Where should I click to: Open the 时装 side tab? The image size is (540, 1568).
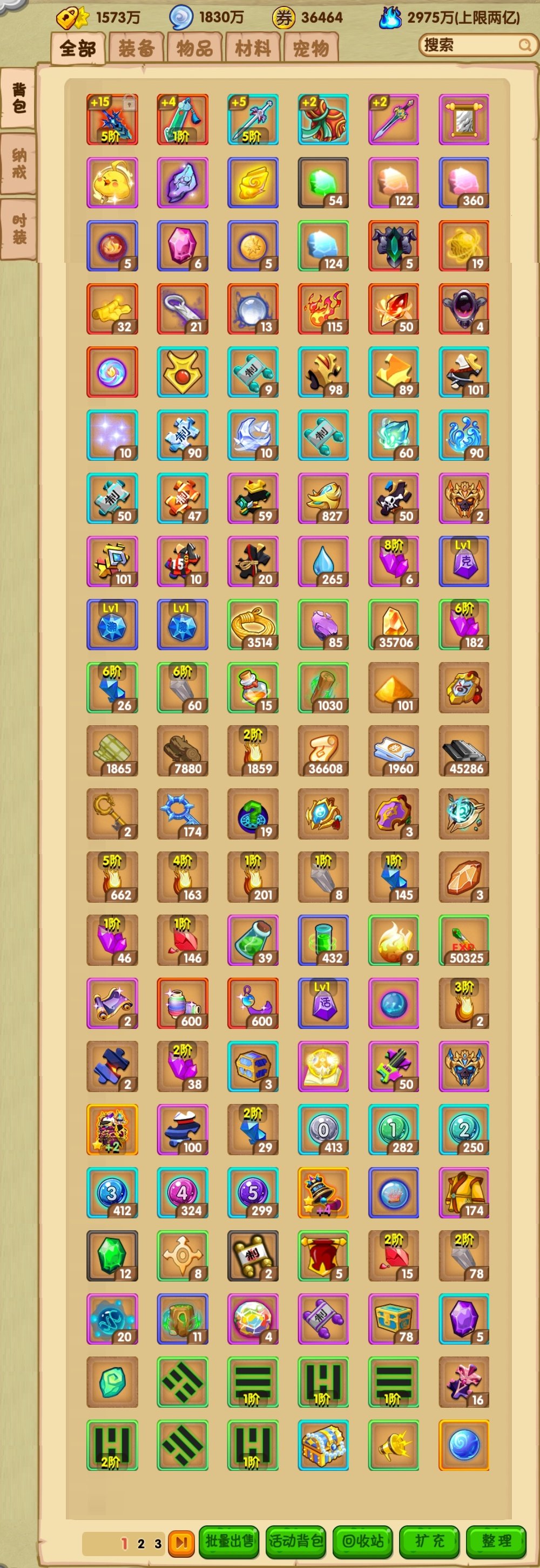(x=19, y=229)
